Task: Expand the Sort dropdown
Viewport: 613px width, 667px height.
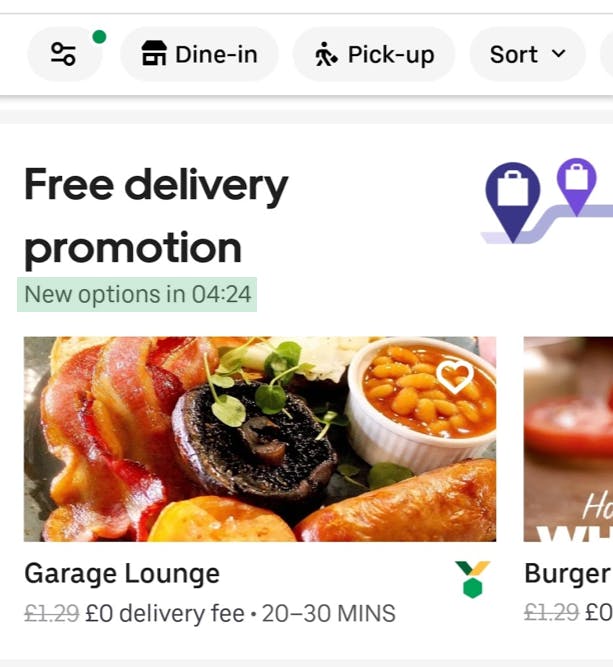Action: (527, 55)
